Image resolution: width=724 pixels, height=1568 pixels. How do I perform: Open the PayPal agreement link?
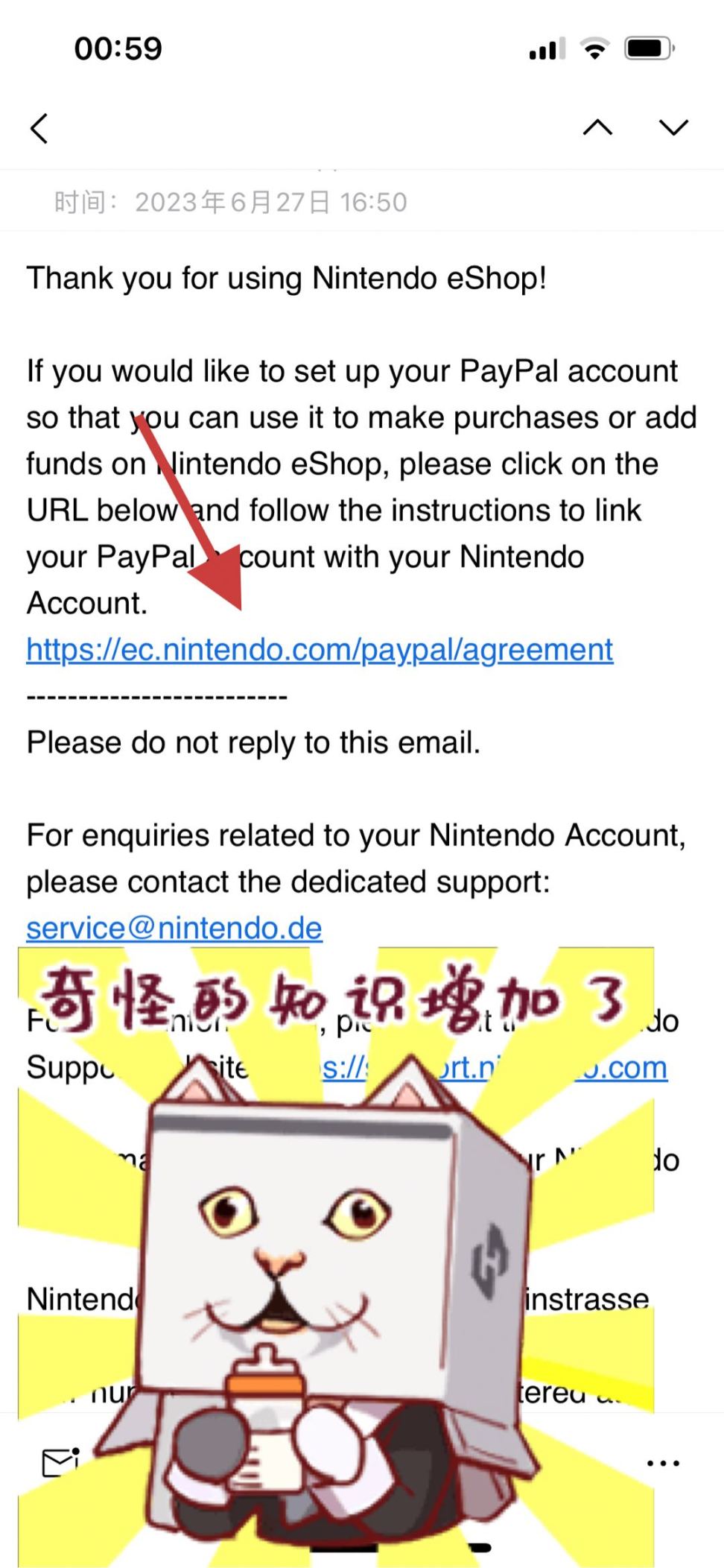coord(320,650)
